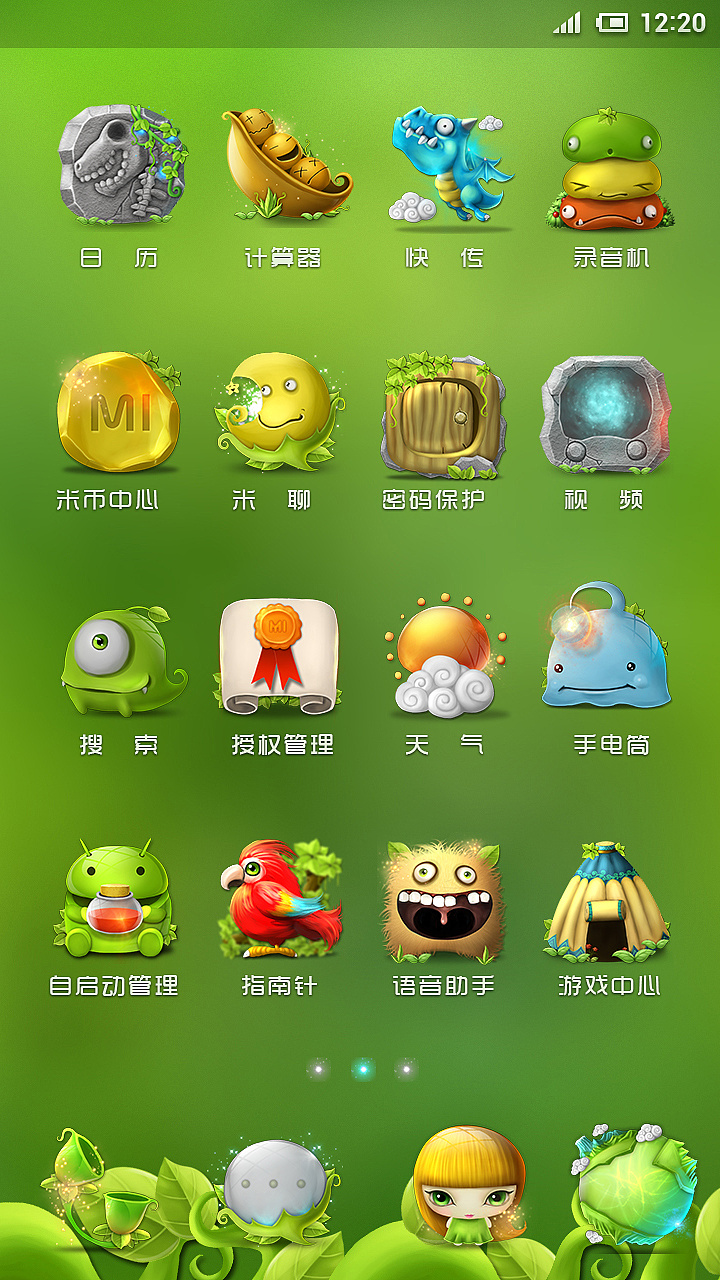Open 米币中心 Mi coin center
This screenshot has width=720, height=1280.
coord(118,412)
